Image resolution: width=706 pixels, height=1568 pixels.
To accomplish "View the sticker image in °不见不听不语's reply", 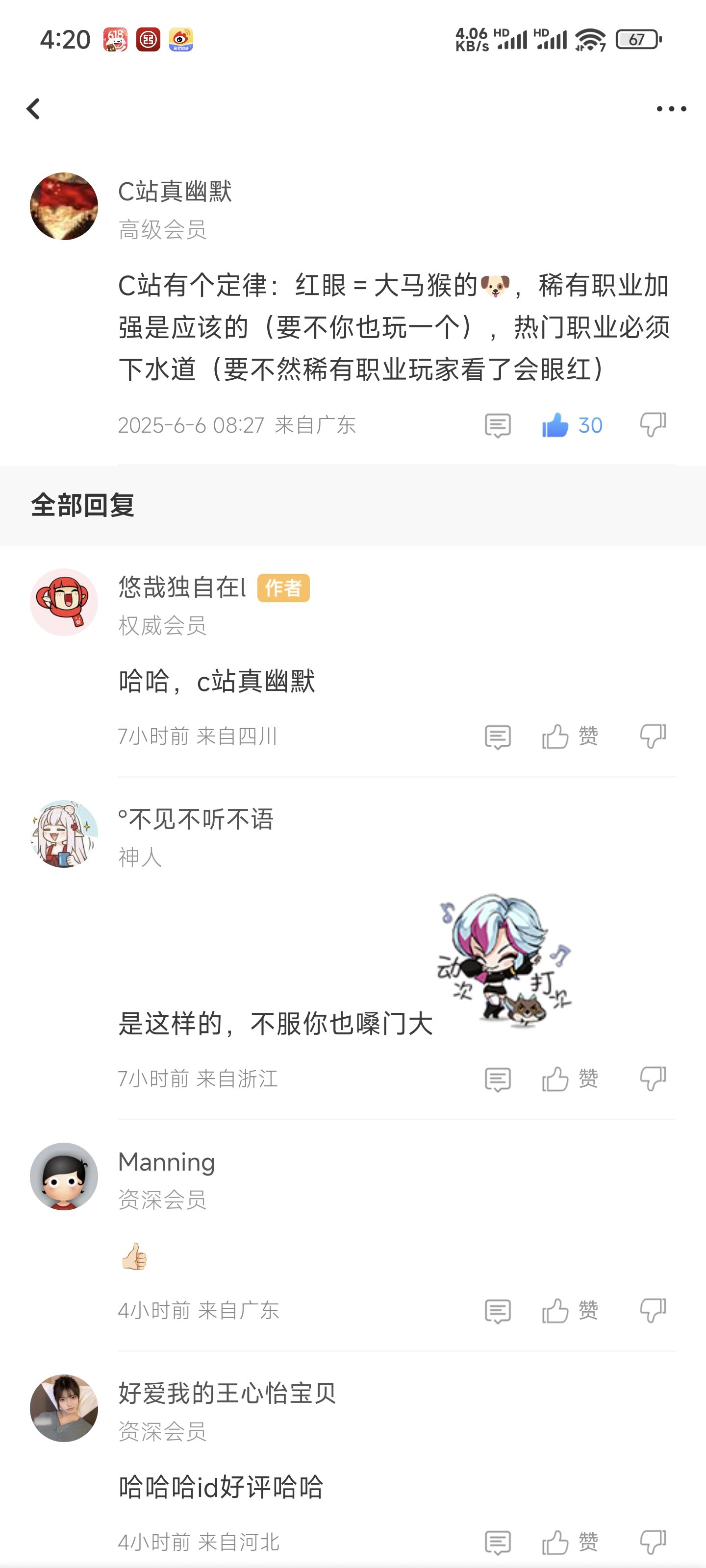I will point(504,960).
